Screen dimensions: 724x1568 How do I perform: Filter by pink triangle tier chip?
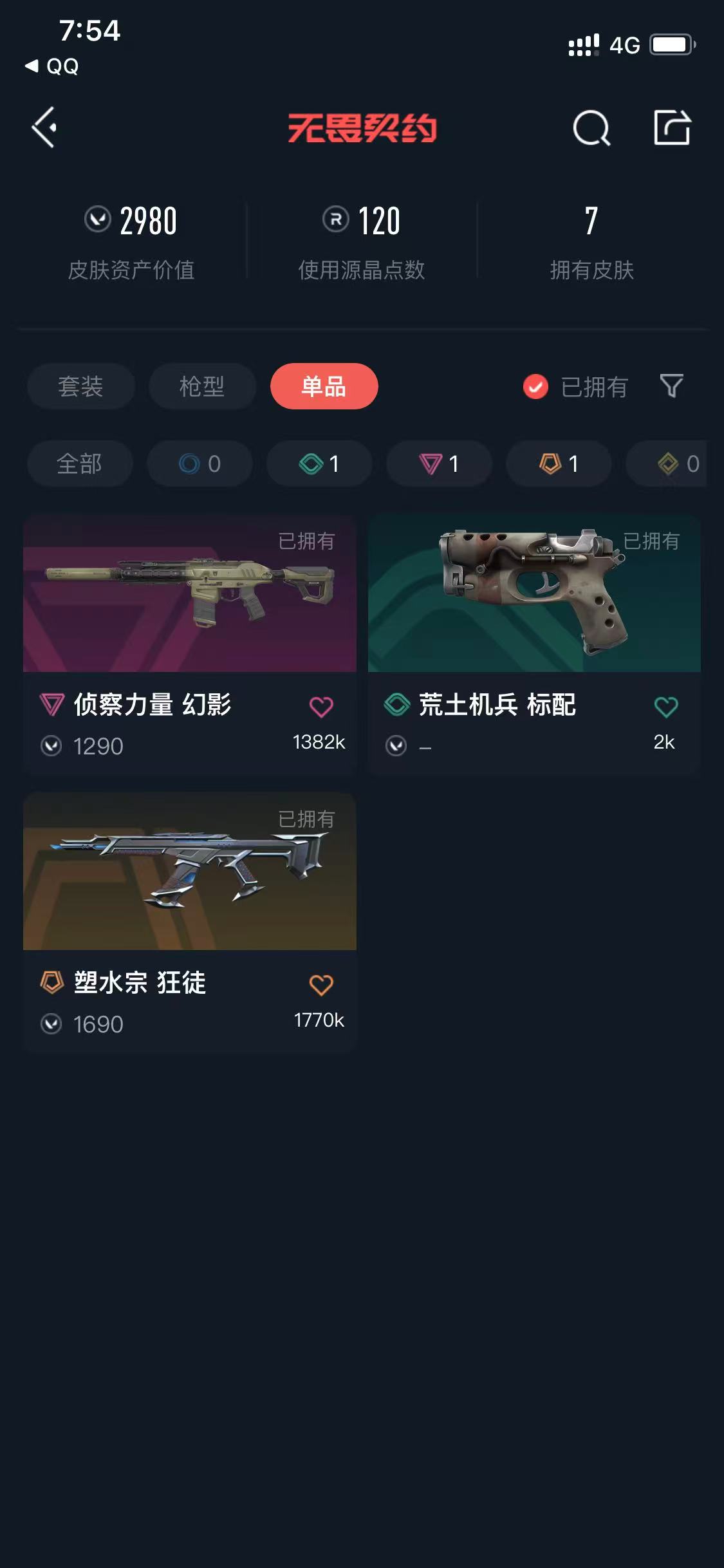tap(439, 463)
